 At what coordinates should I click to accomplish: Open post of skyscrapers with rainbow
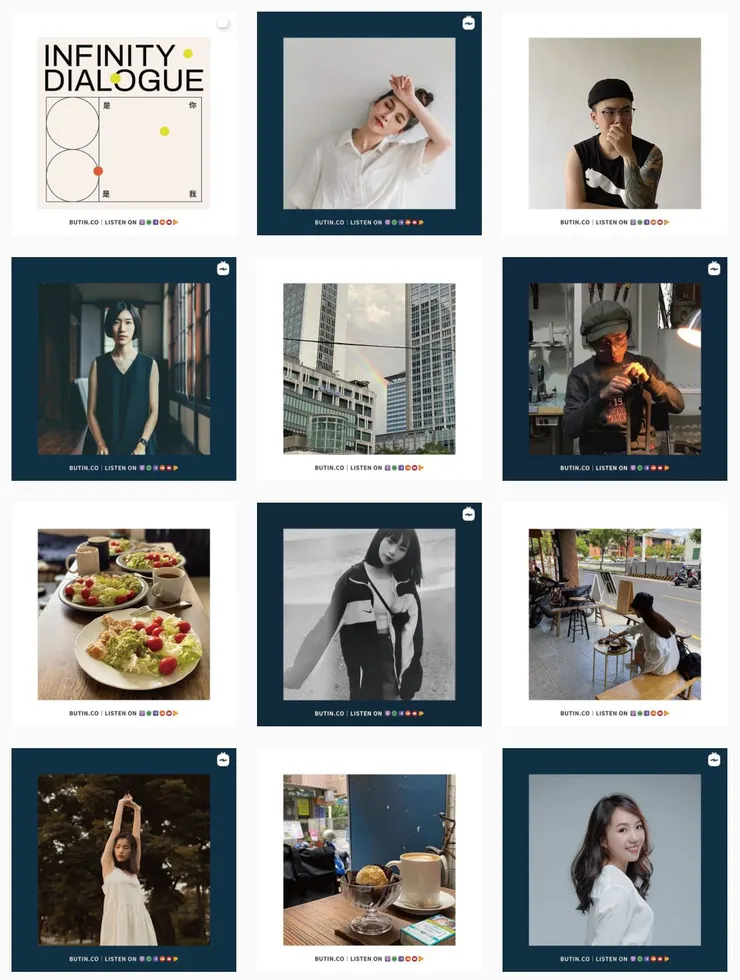coord(369,368)
